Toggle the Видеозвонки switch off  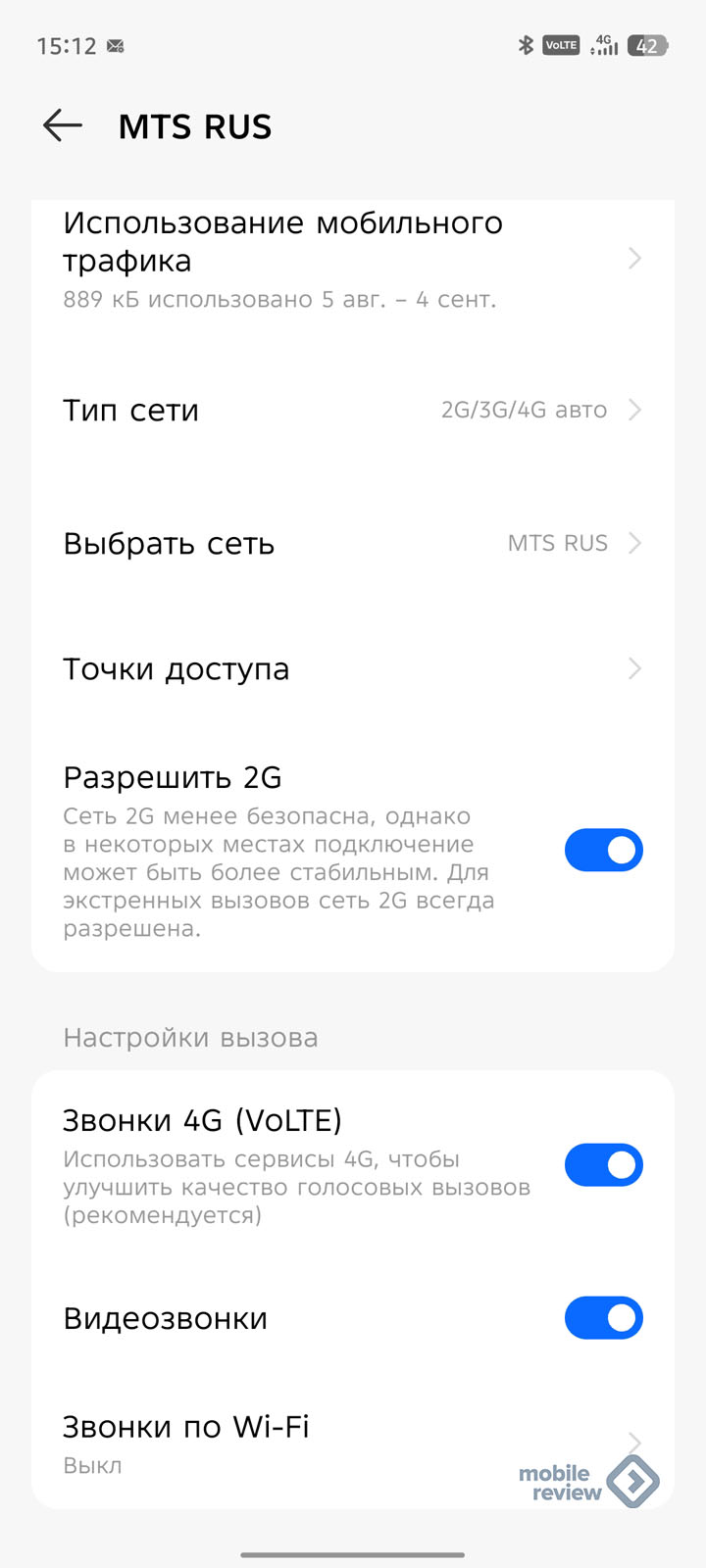[603, 1318]
